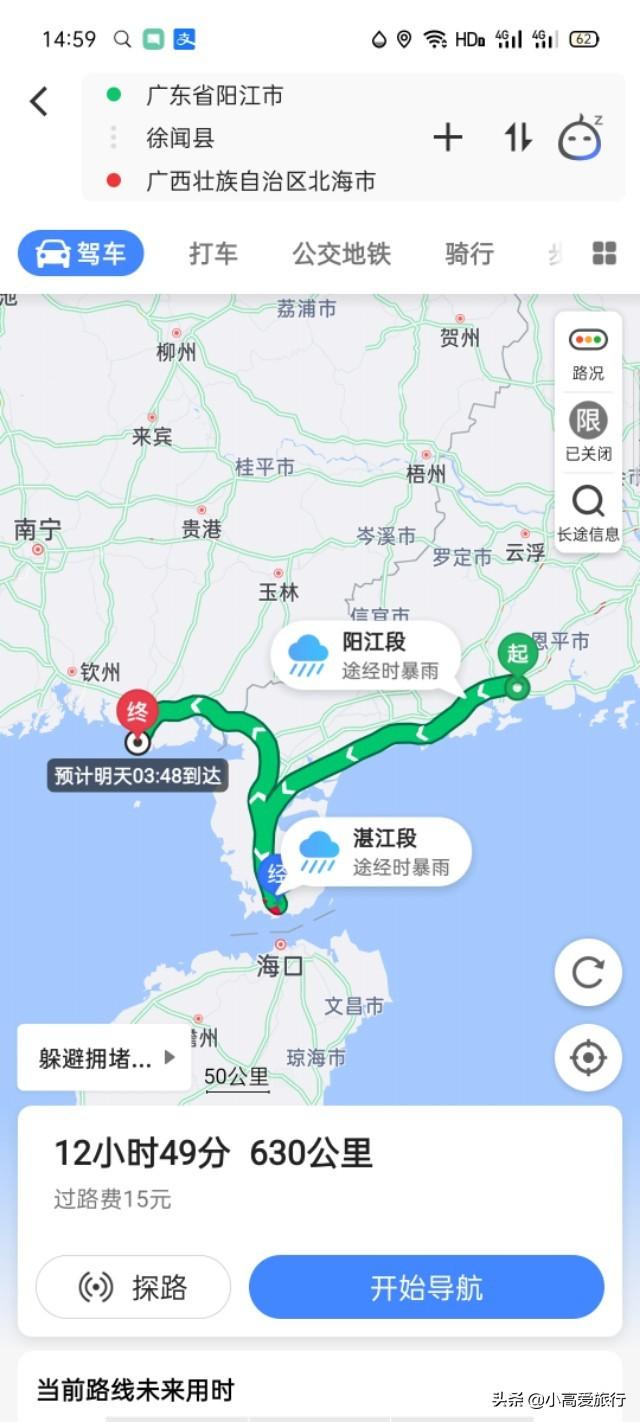This screenshot has height=1422, width=640.
Task: Refresh the route with the circular arrow
Action: point(588,973)
